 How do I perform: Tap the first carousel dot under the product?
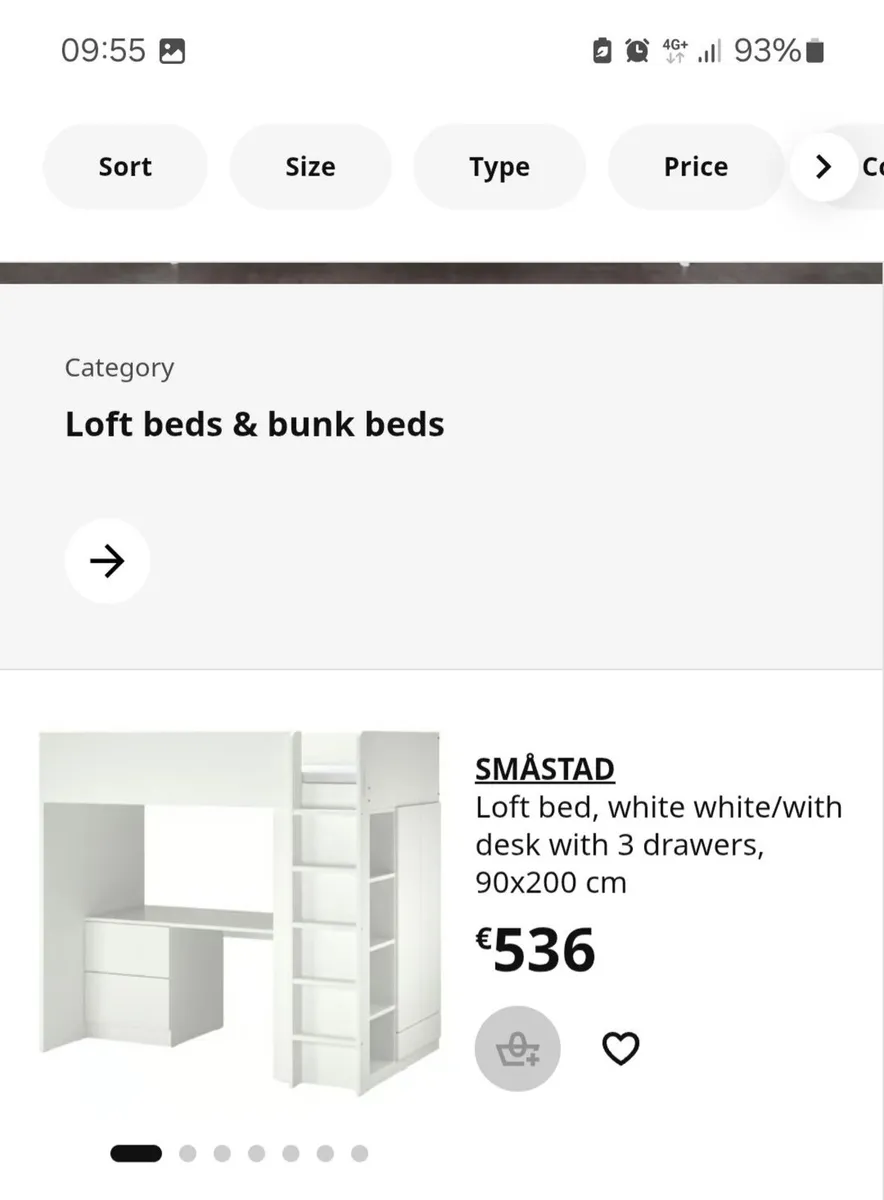tap(136, 1152)
